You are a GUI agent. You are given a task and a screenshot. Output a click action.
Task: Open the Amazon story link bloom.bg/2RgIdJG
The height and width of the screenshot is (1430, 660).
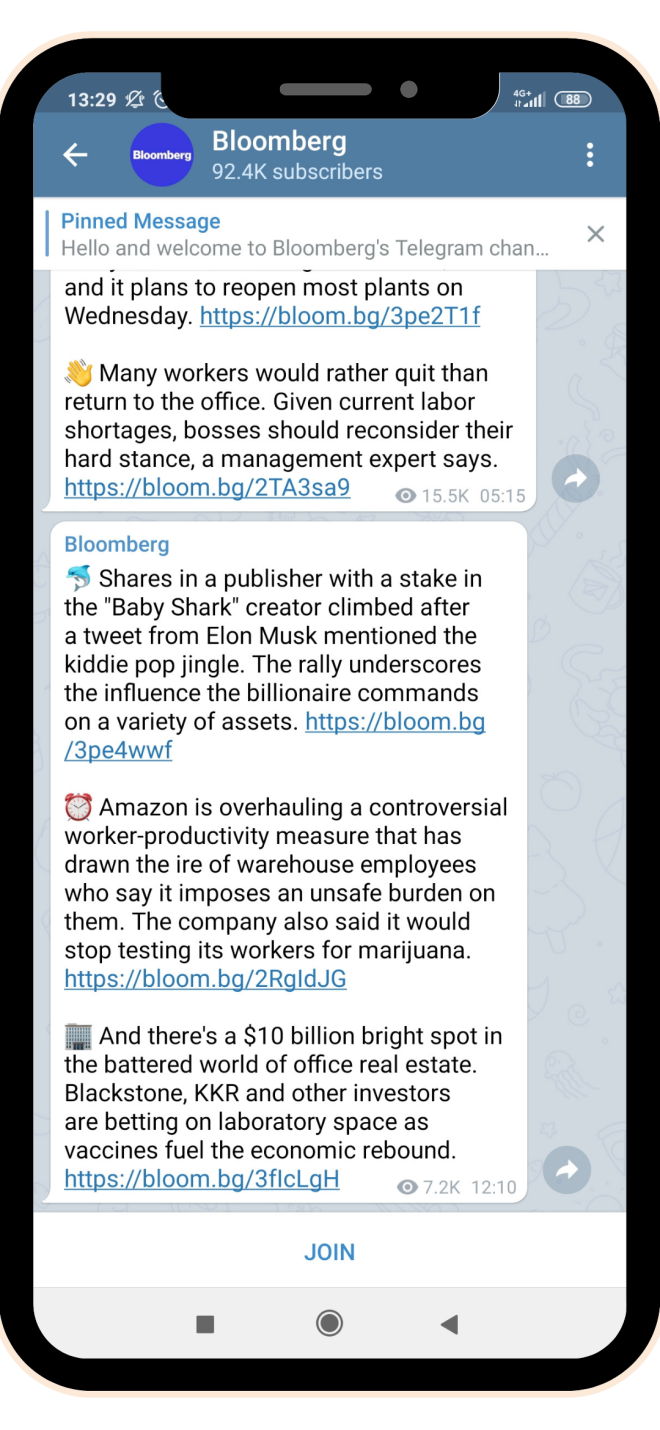tap(205, 979)
